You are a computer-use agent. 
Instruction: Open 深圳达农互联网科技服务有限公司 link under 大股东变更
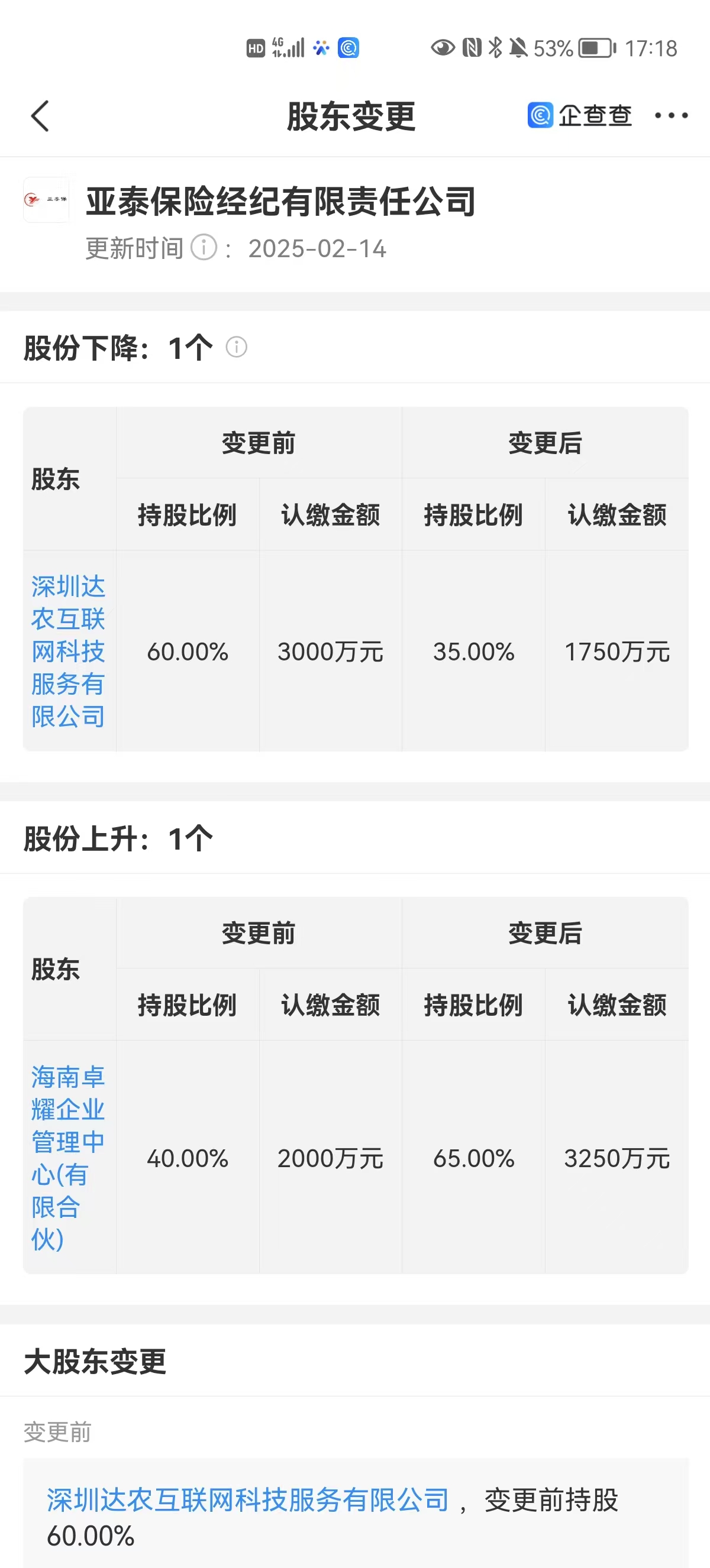pos(248,1499)
